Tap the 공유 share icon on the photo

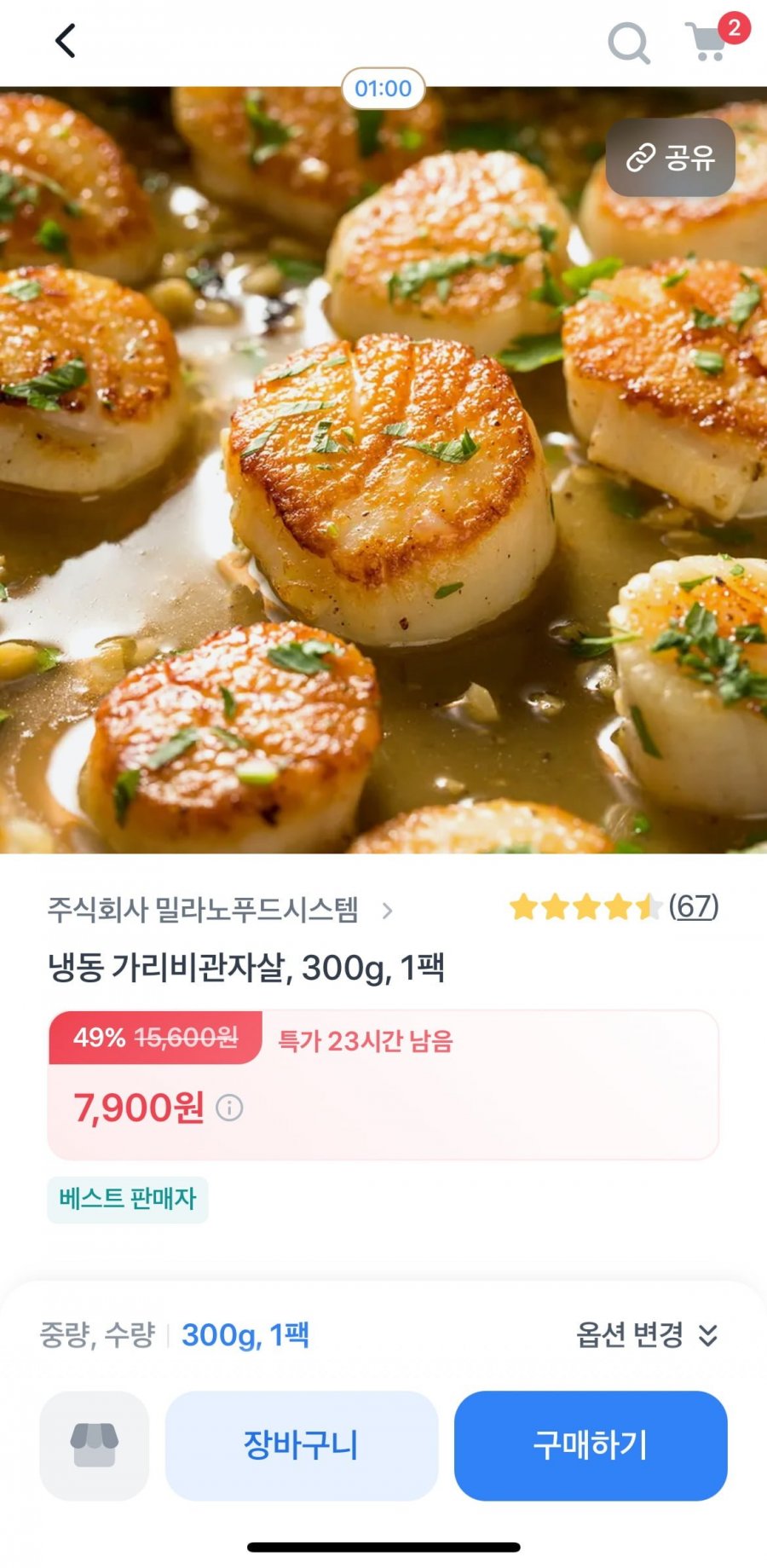(x=671, y=159)
